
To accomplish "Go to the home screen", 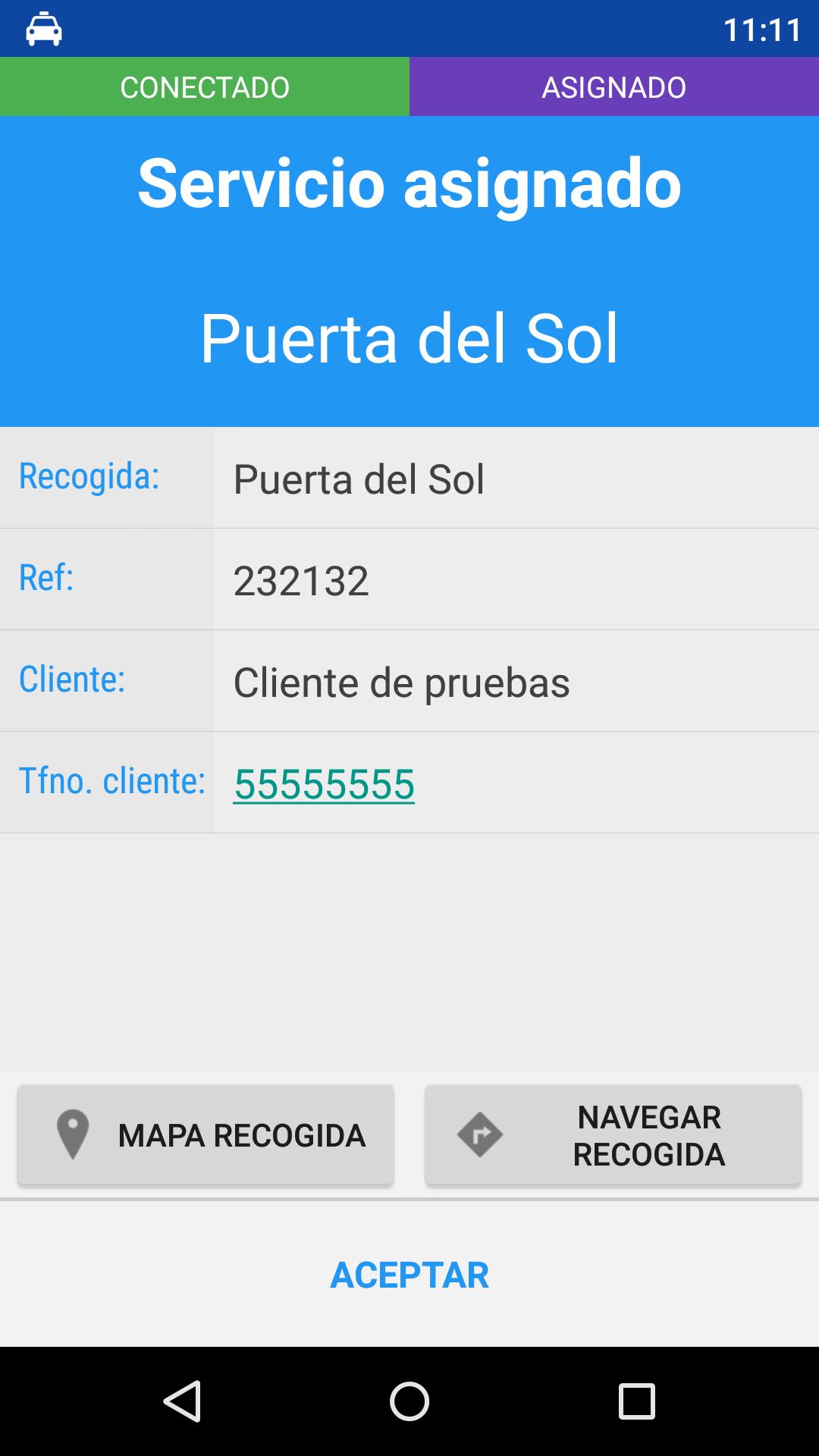I will point(409,1401).
